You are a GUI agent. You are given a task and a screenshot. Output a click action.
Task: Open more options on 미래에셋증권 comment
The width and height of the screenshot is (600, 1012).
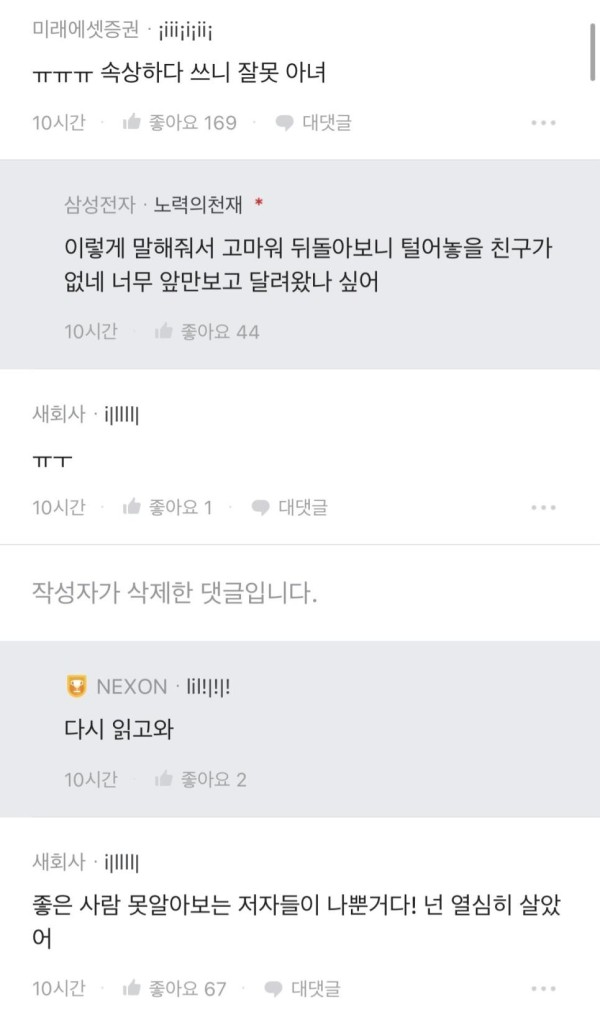(543, 123)
